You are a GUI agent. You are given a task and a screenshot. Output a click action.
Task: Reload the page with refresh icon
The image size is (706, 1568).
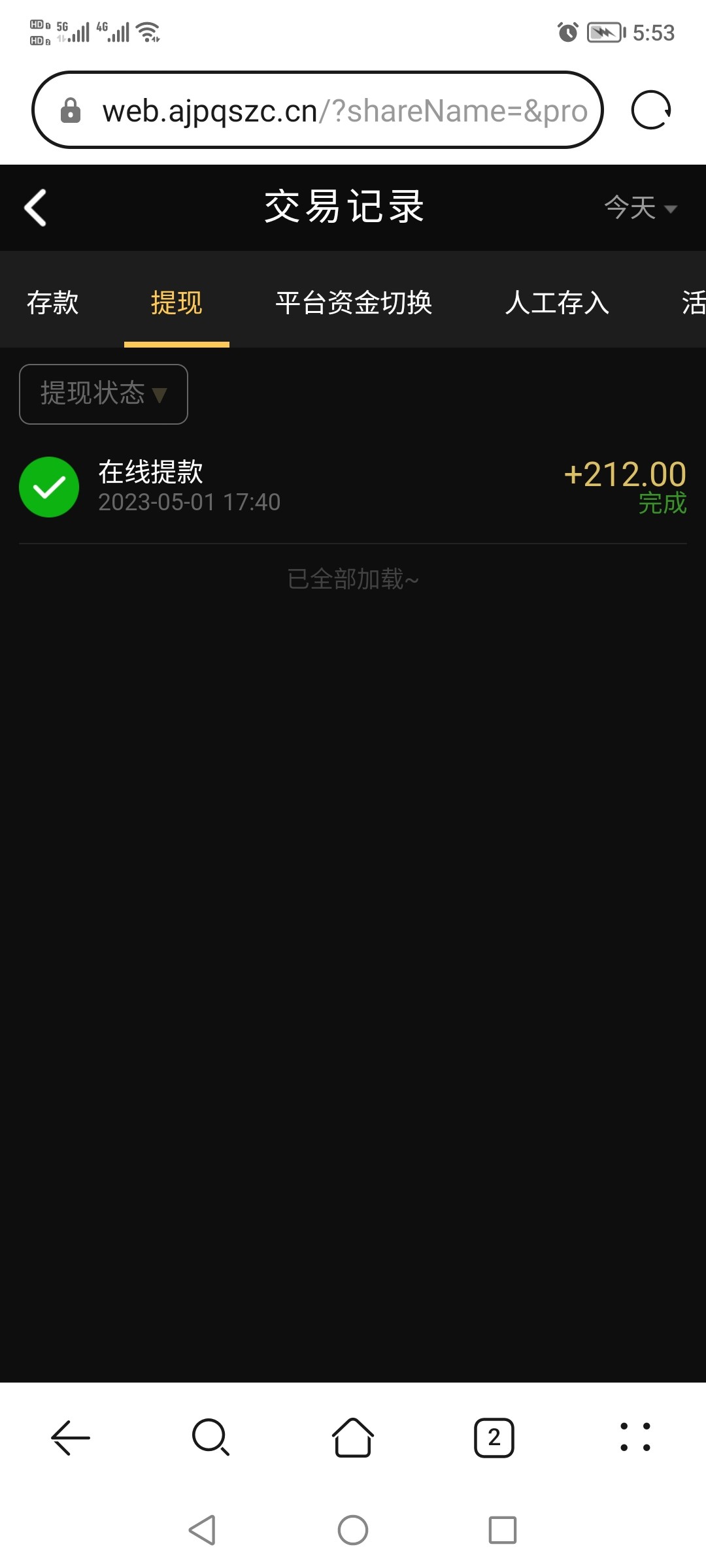coord(651,110)
